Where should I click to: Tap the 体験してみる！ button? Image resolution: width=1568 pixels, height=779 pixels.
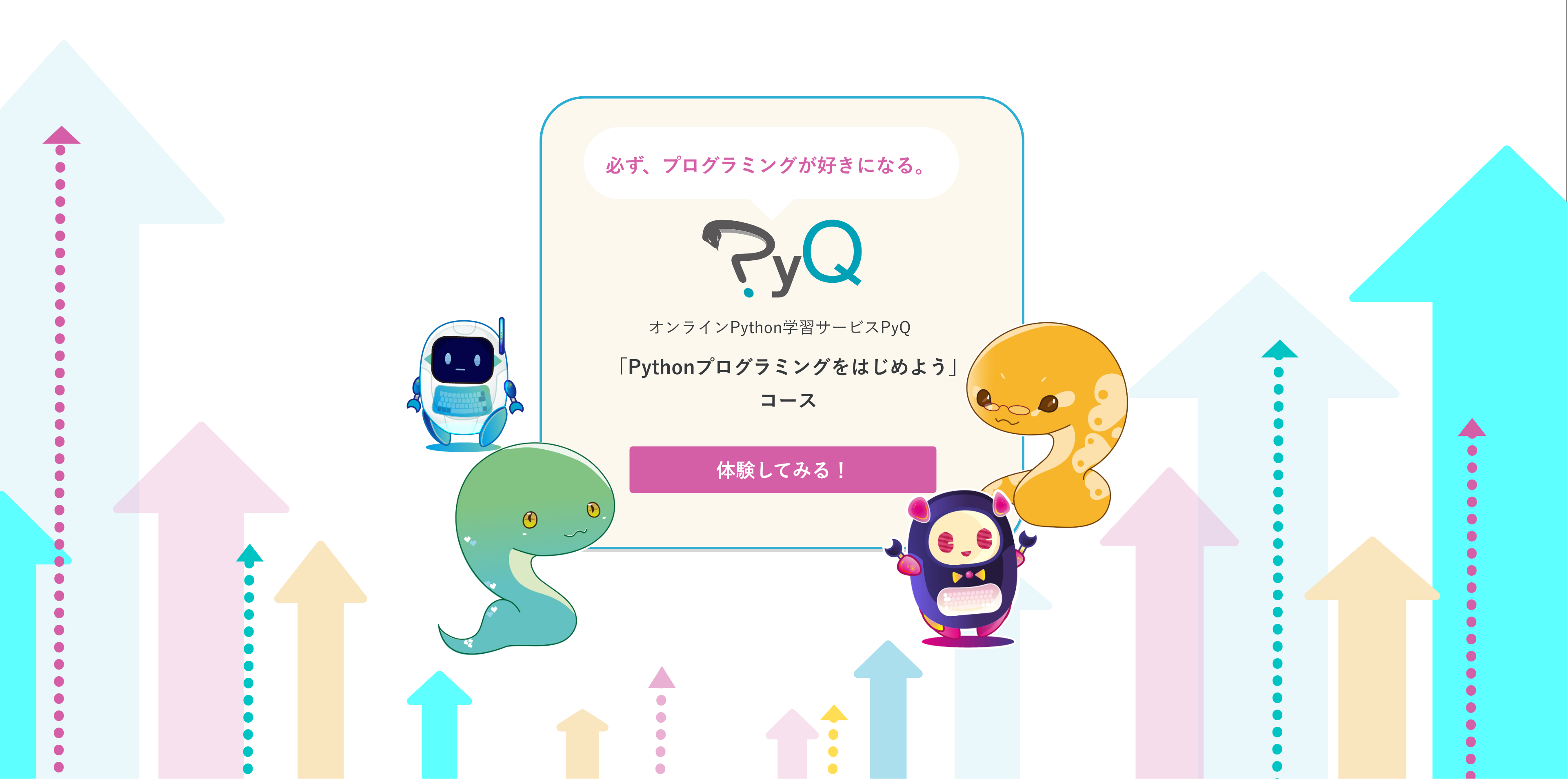click(x=782, y=470)
